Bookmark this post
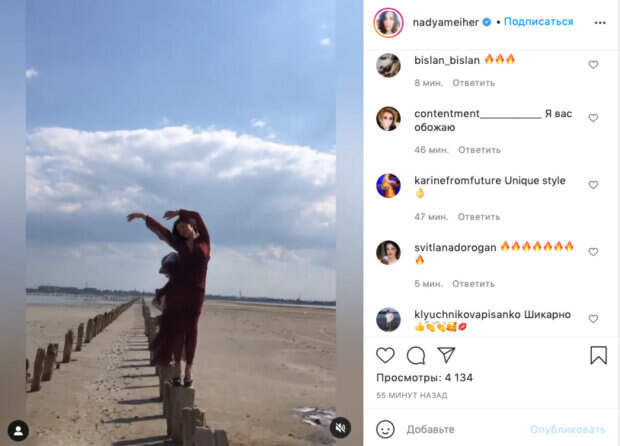Viewport: 620px width, 446px height. [598, 355]
